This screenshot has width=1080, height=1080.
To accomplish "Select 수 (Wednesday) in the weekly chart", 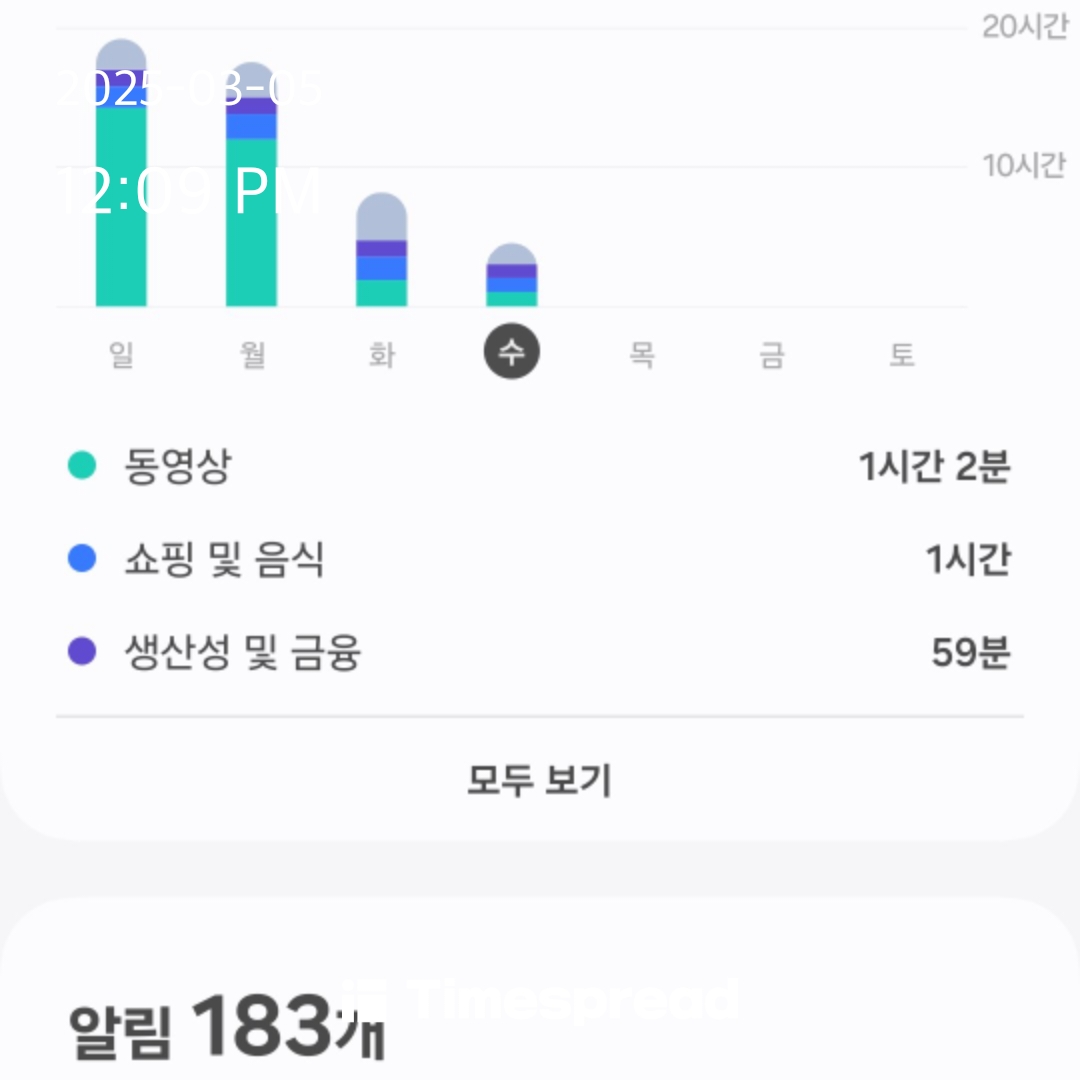I will [511, 353].
